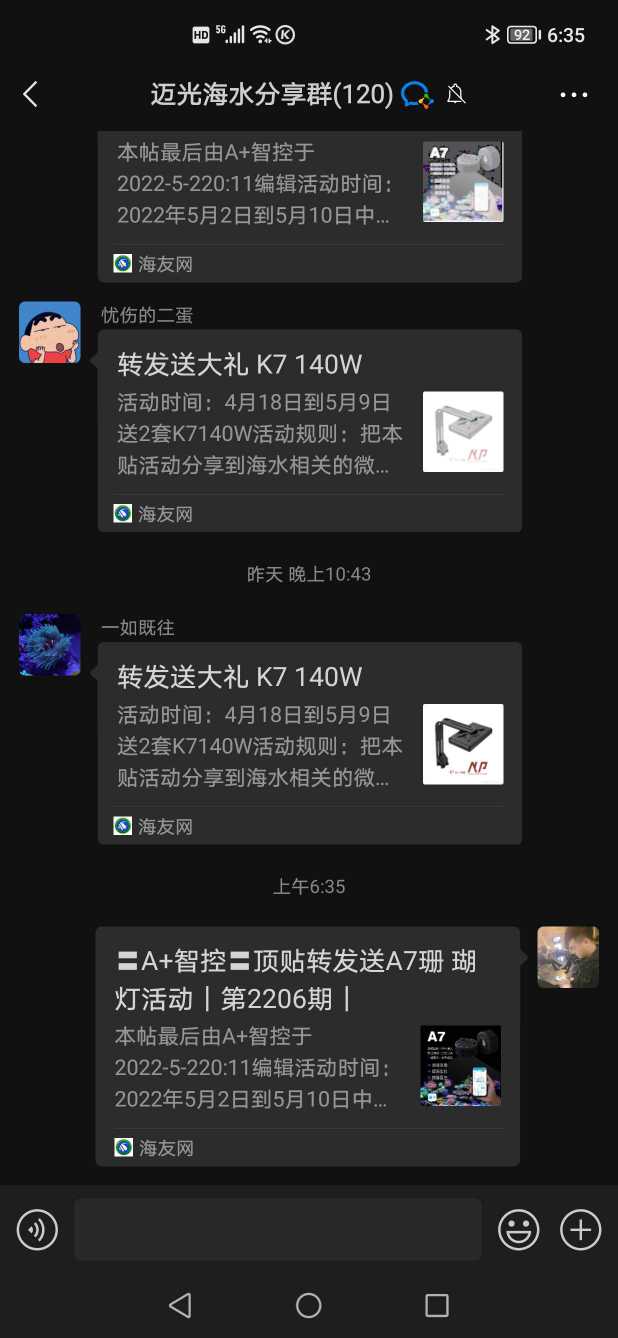618x1338 pixels.
Task: Open the A+智控 第2206期 shared post
Action: click(x=307, y=1045)
